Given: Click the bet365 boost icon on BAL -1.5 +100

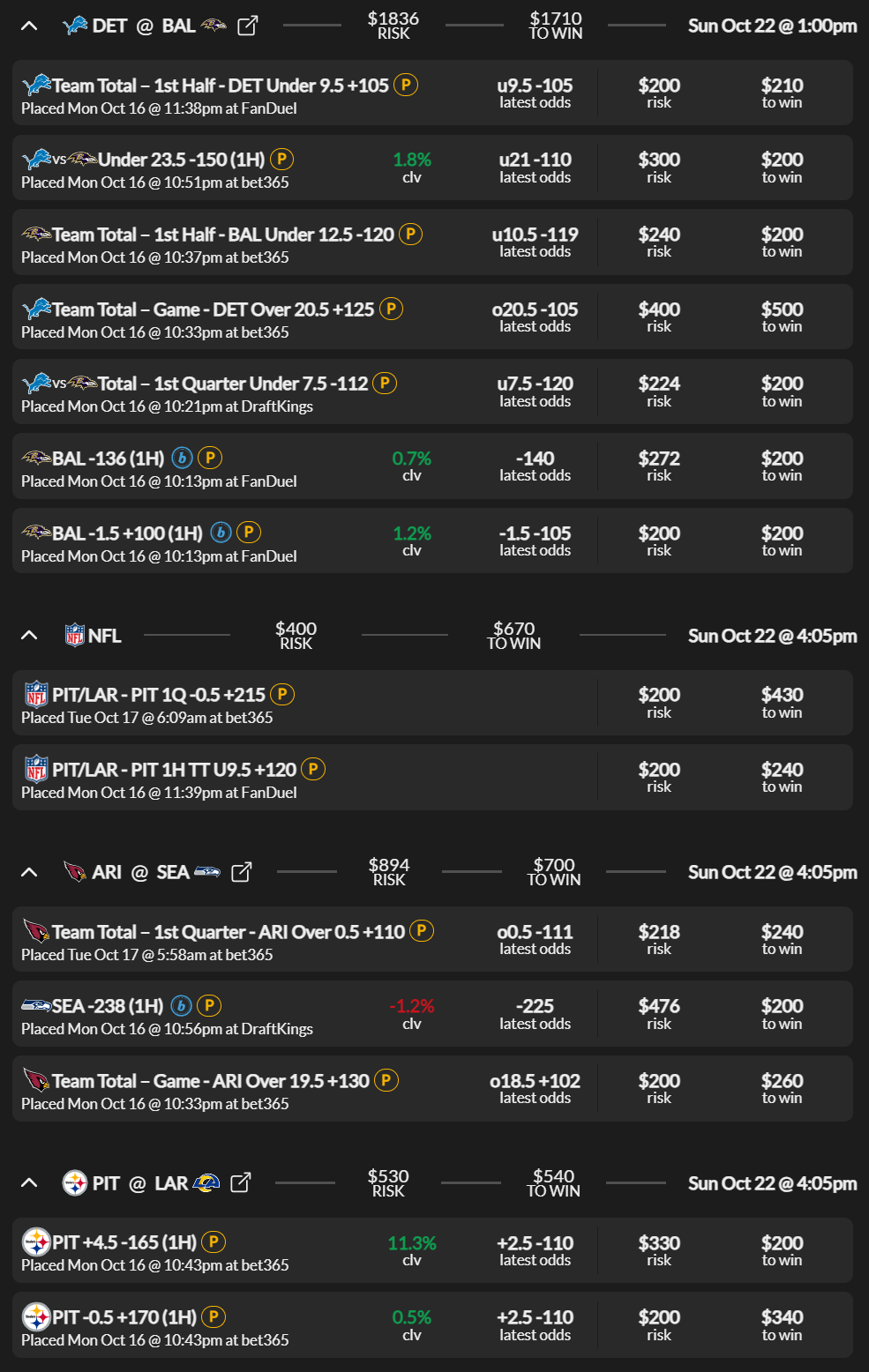Looking at the screenshot, I should pyautogui.click(x=221, y=533).
